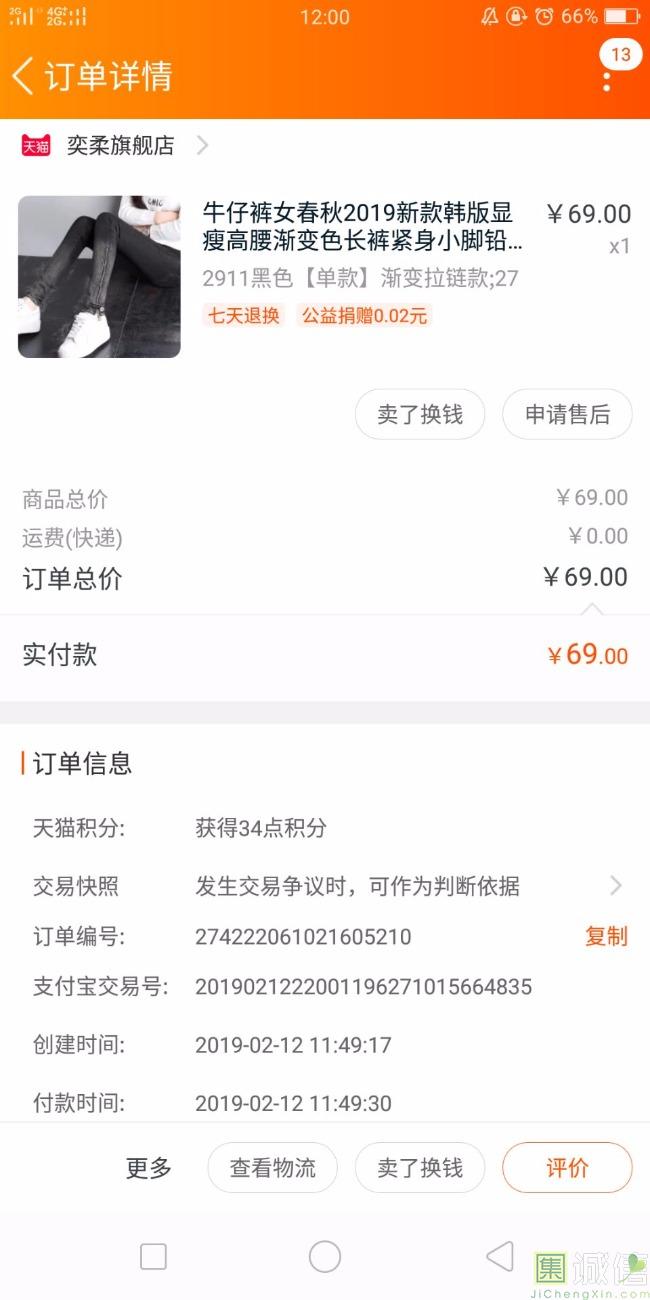The height and width of the screenshot is (1300, 650).
Task: Tap the 申请售后 button
Action: point(567,414)
